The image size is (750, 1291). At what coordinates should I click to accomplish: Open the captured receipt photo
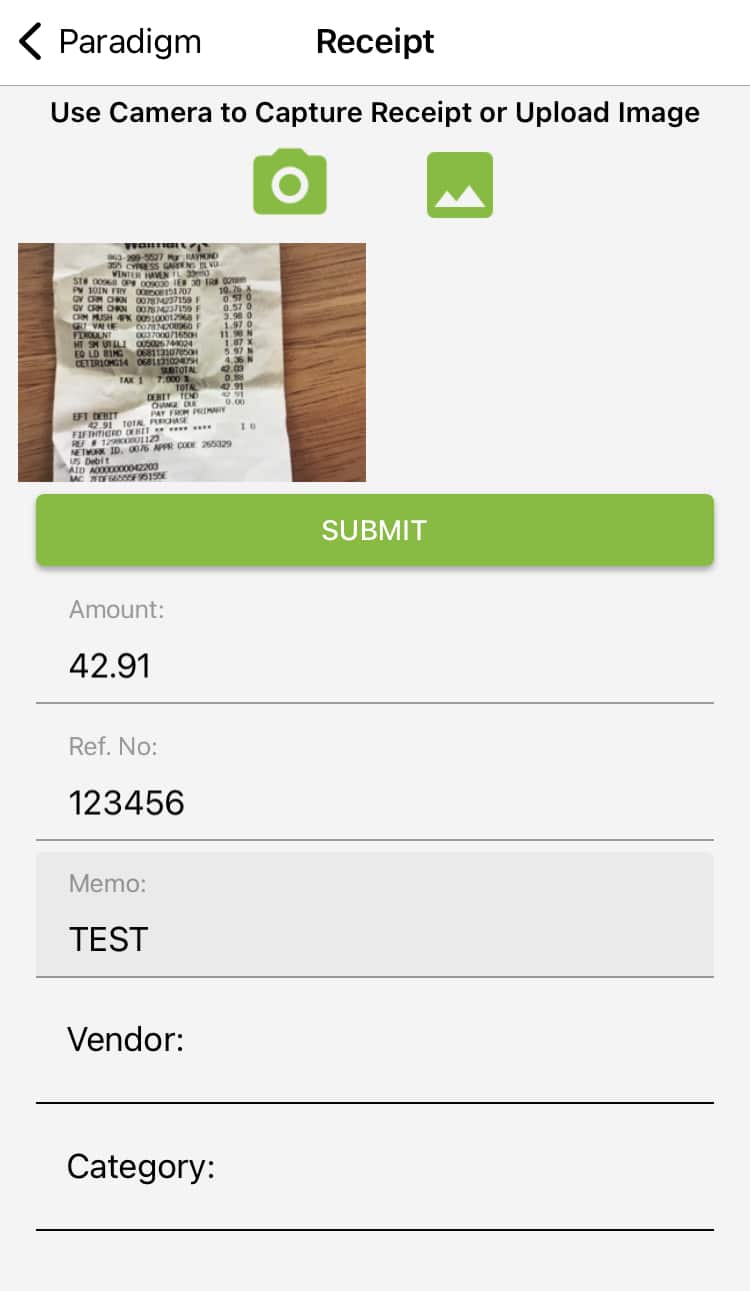(x=192, y=362)
